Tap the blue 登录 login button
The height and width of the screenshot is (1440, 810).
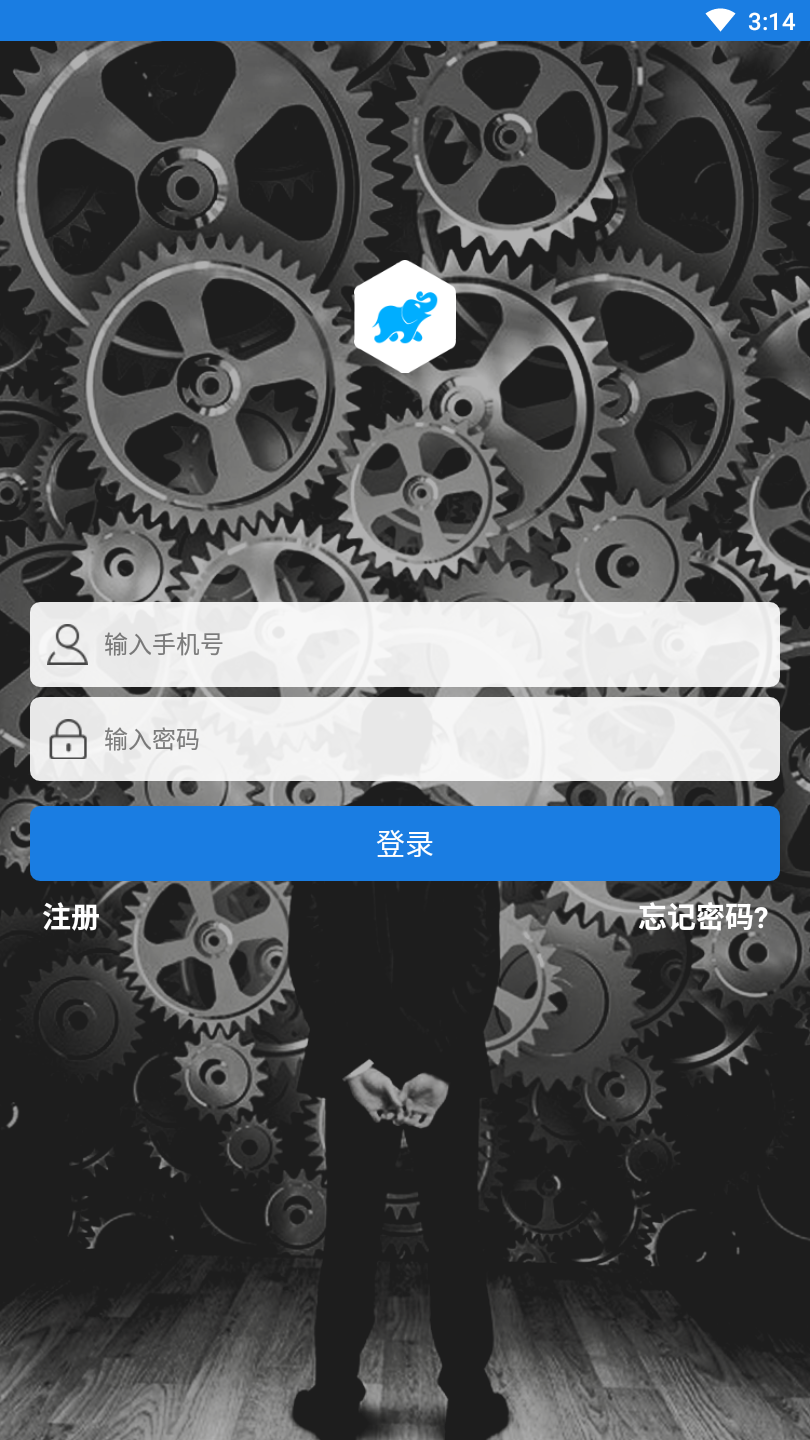click(404, 844)
